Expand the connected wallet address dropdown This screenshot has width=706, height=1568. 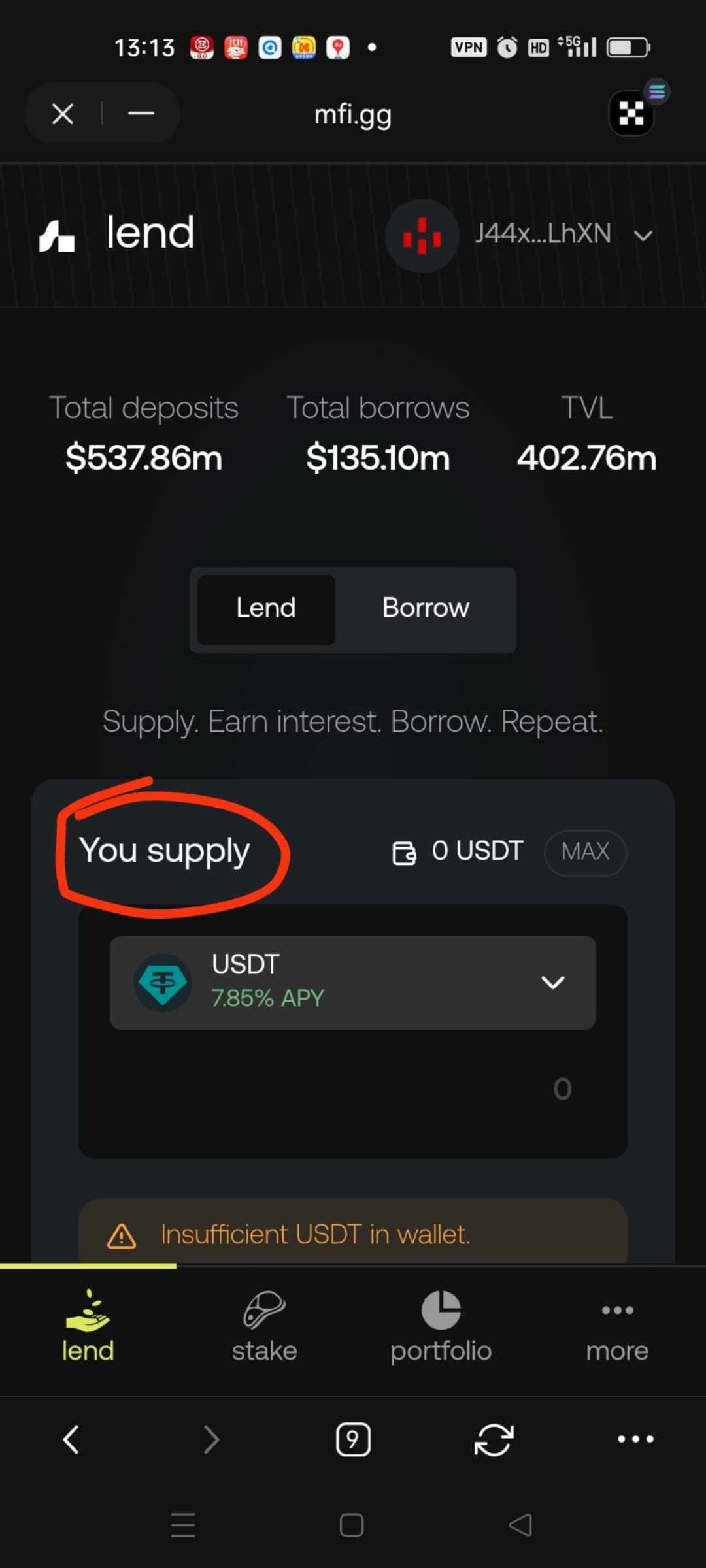tap(643, 235)
